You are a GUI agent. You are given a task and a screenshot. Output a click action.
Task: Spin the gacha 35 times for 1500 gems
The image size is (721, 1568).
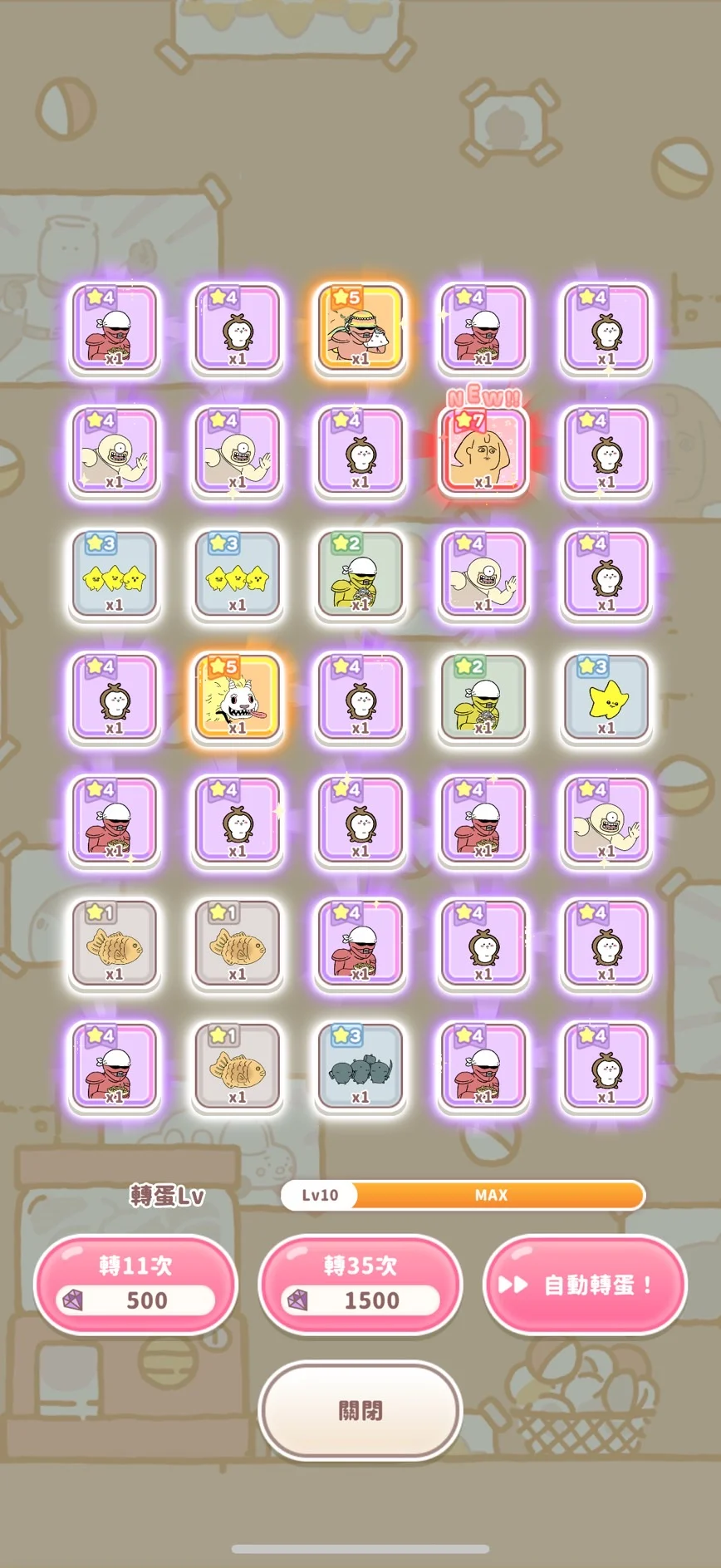point(360,1285)
